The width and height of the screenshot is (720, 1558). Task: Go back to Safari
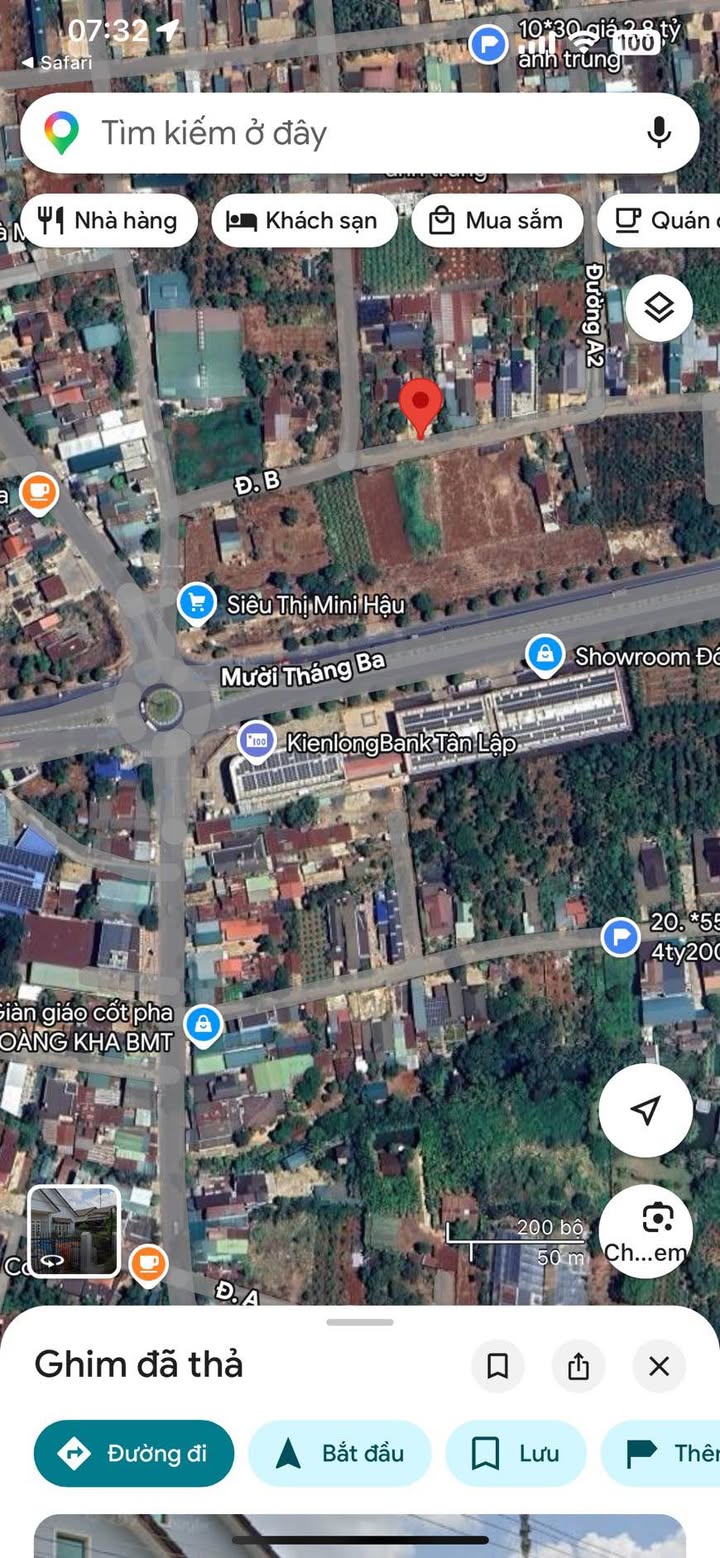[x=56, y=63]
